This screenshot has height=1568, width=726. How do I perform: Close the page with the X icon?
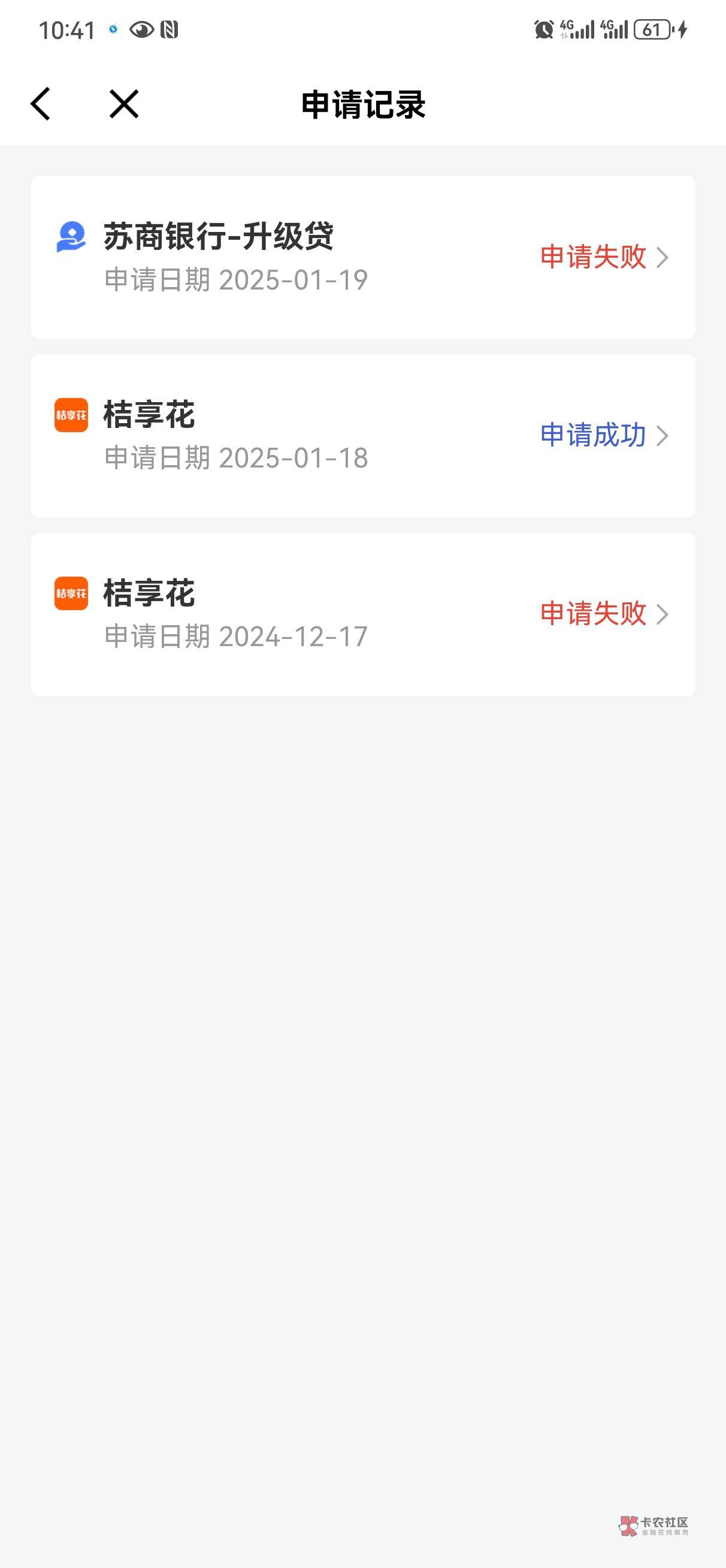click(x=123, y=104)
